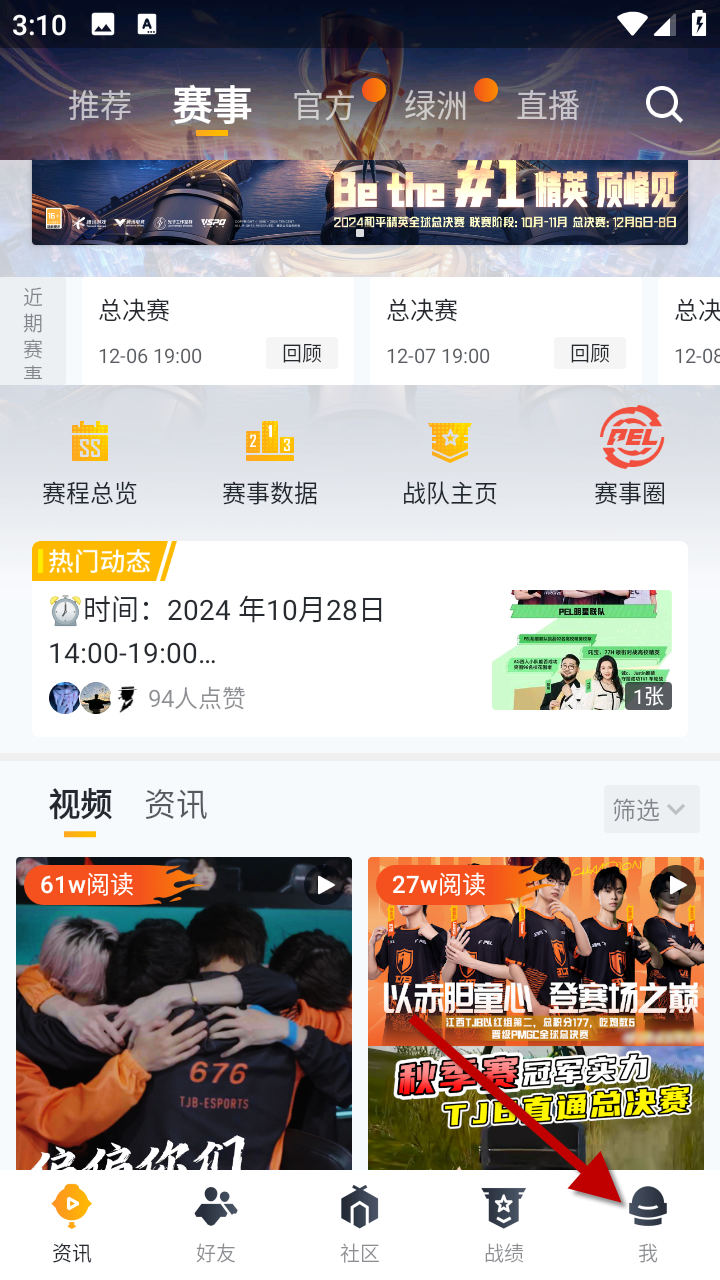Tap 回顾 for the 12-07 总决赛 match

590,353
